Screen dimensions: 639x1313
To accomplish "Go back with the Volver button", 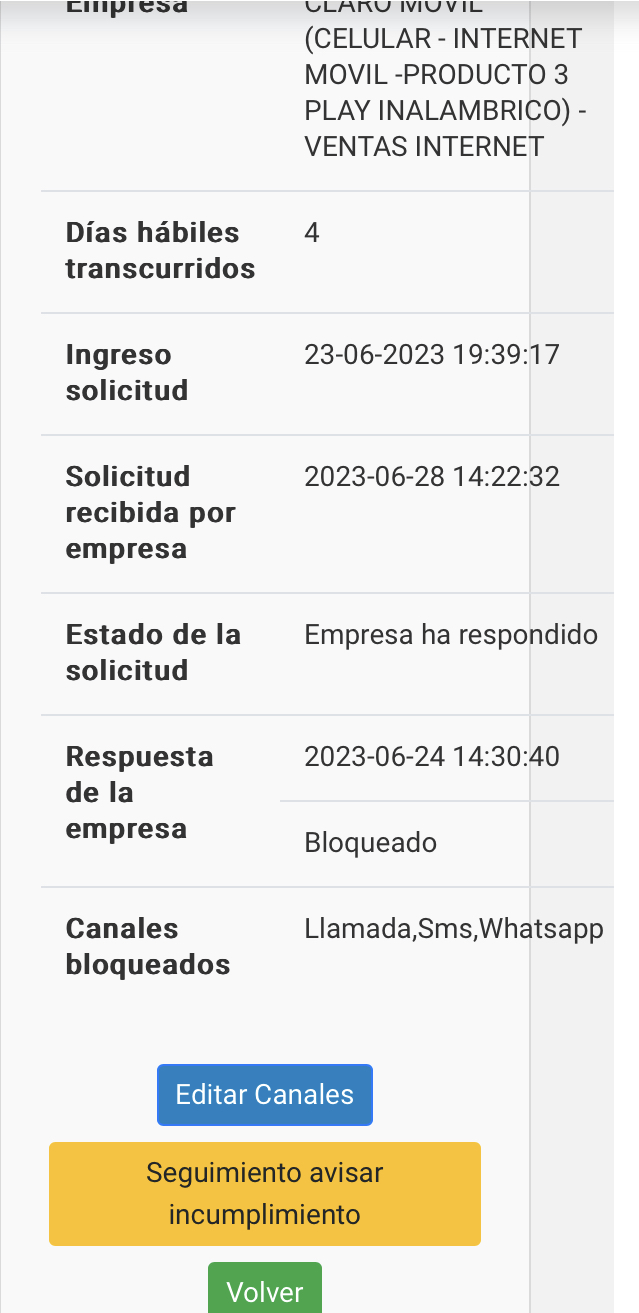I will click(x=265, y=1291).
